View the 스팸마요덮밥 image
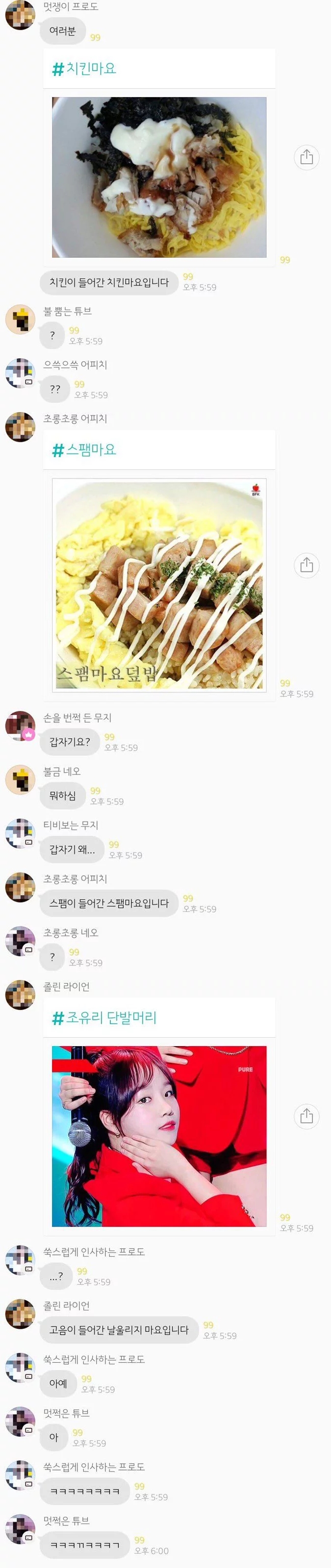The width and height of the screenshot is (331, 1568). tap(159, 585)
